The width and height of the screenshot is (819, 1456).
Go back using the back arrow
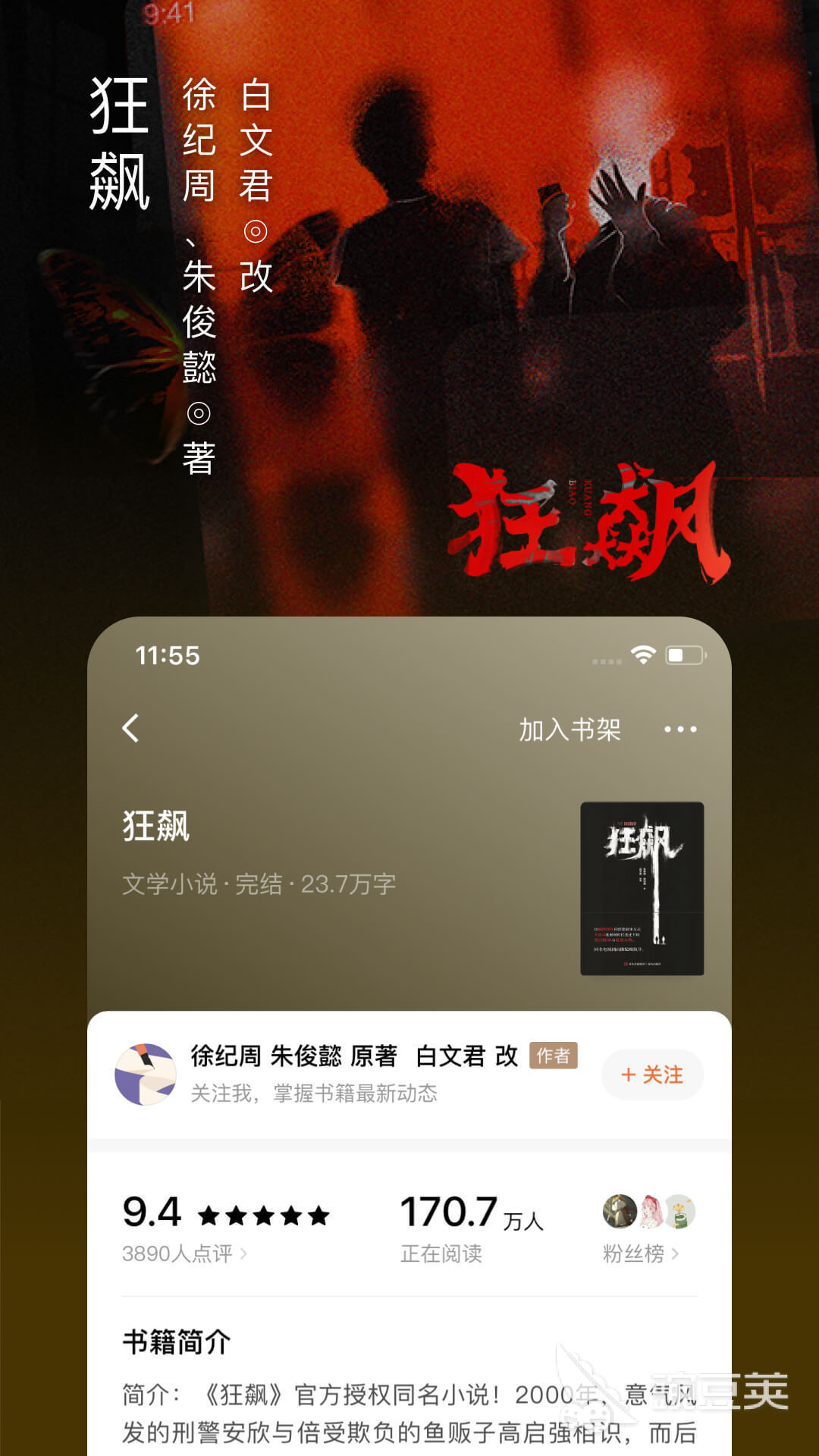tap(129, 730)
